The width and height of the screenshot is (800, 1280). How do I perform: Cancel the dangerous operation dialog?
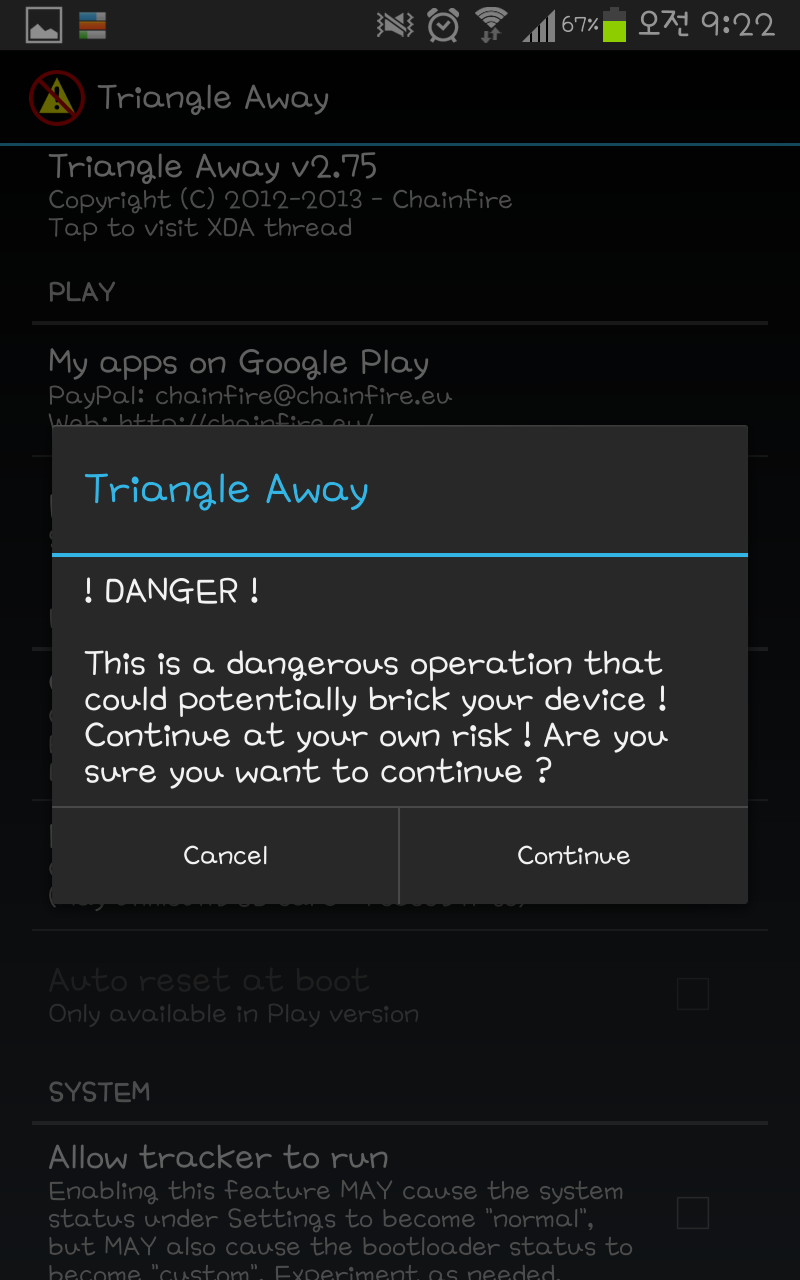click(x=226, y=856)
